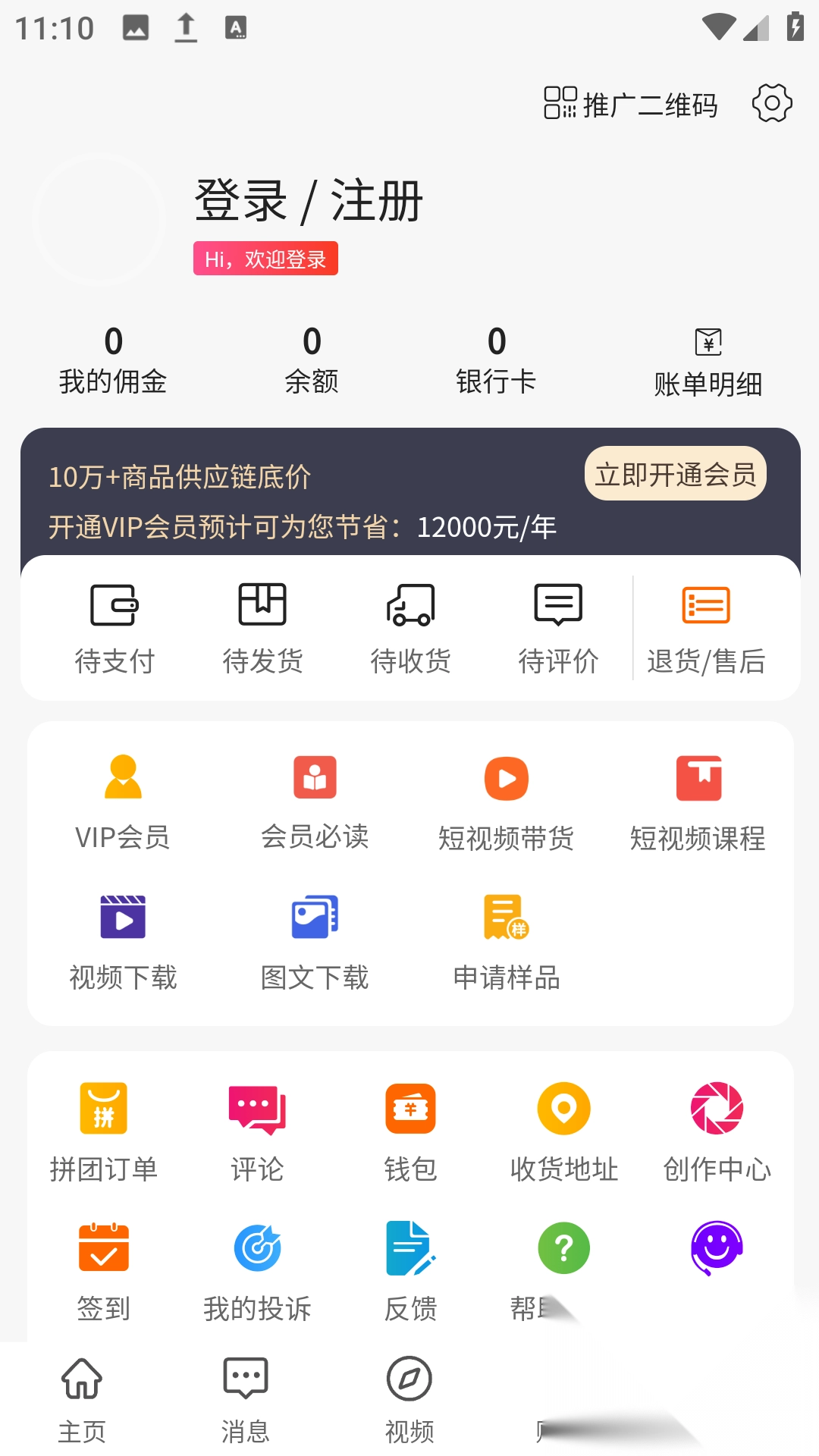Open the 推广二维码 promotion QR code

click(x=631, y=104)
